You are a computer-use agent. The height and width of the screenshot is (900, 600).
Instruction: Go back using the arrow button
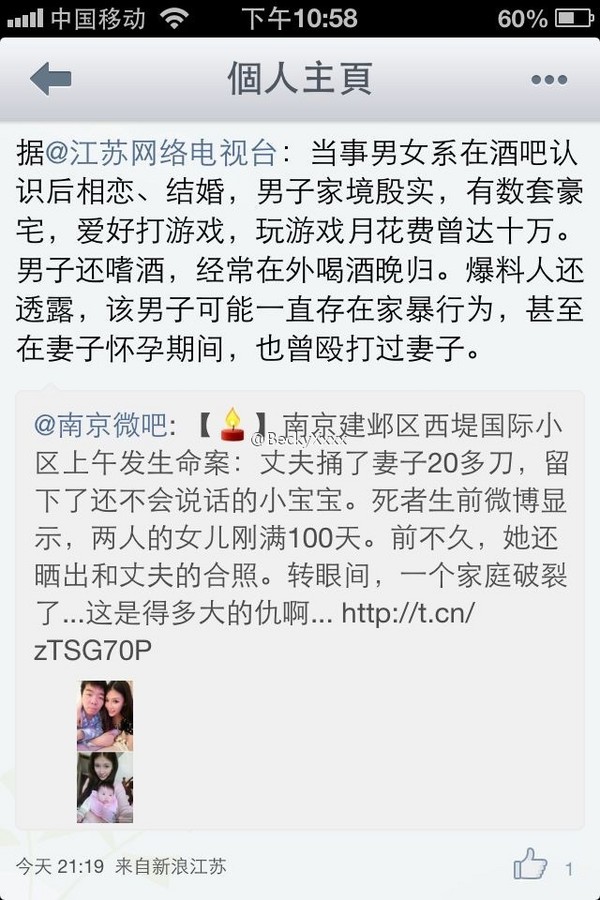click(50, 79)
